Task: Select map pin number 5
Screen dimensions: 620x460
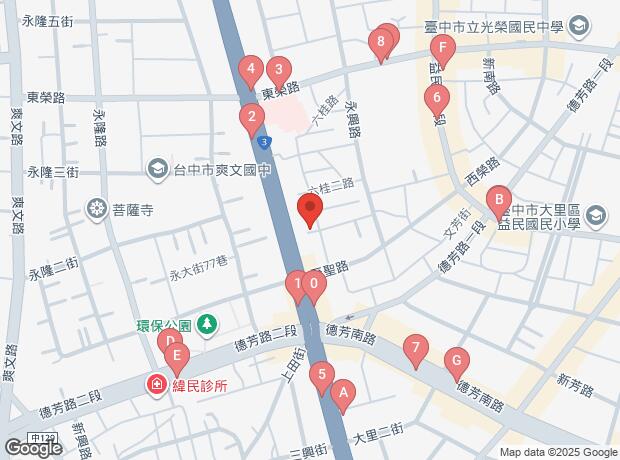Action: 321,377
